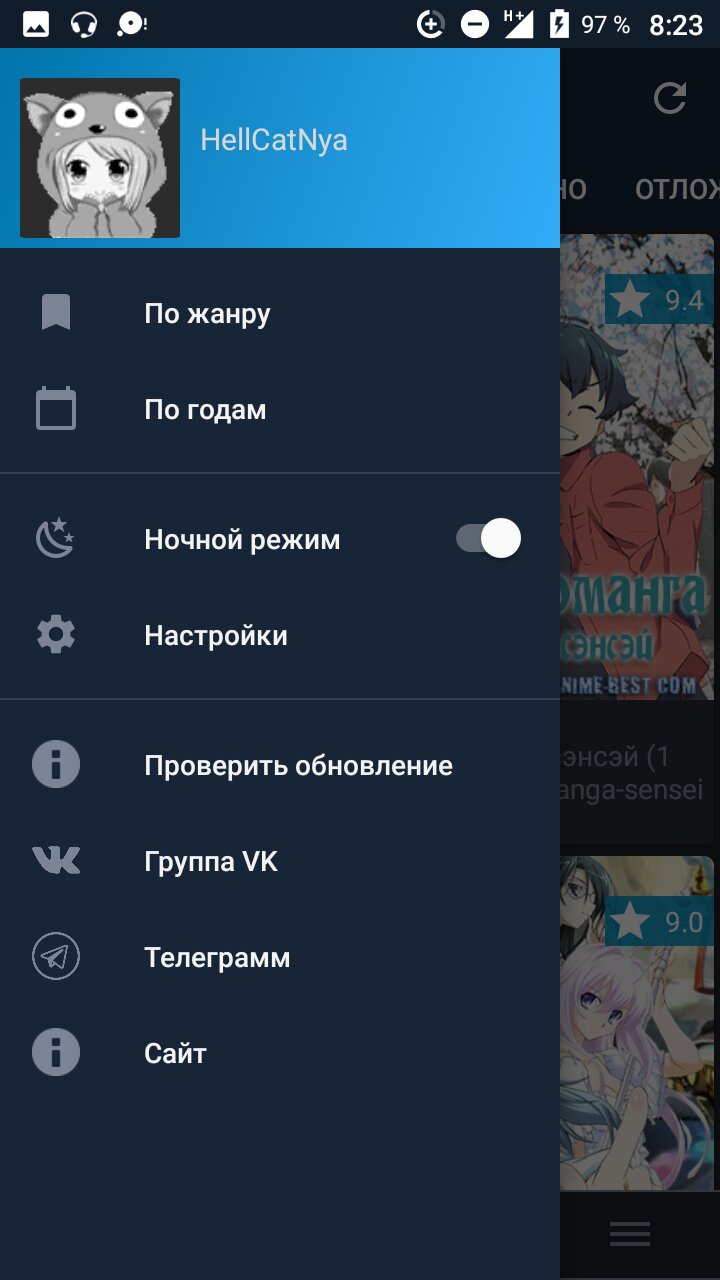Open the По жанру menu item
Viewport: 720px width, 1280px height.
pyautogui.click(x=280, y=314)
